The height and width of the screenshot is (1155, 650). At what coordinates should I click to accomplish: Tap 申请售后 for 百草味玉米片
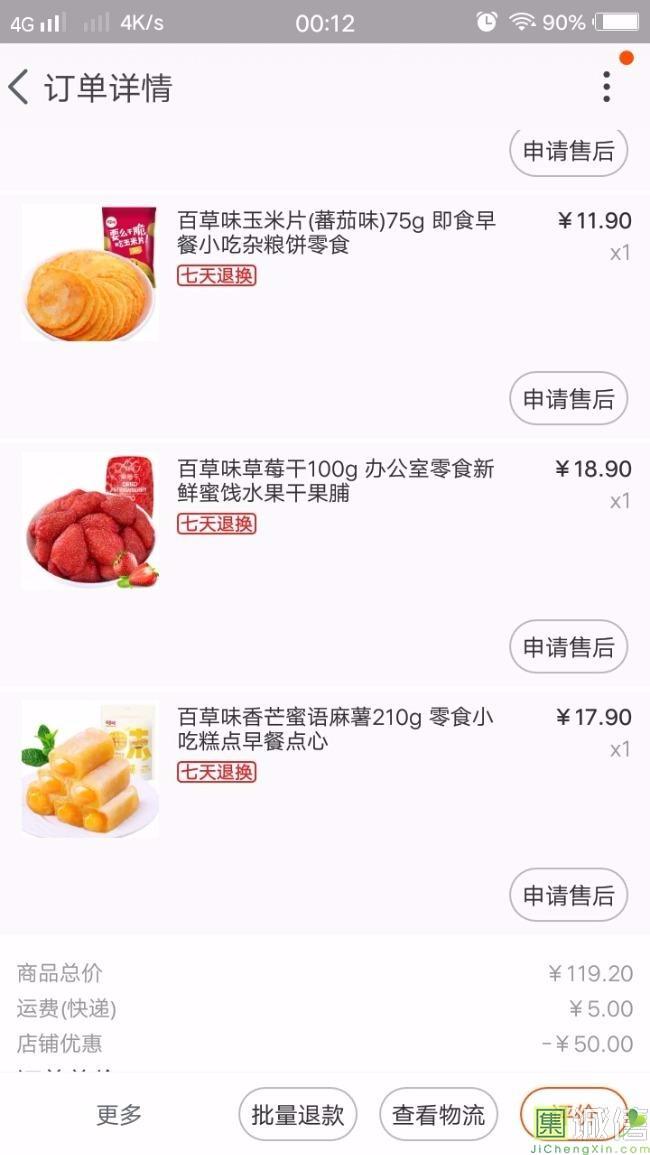coord(568,399)
